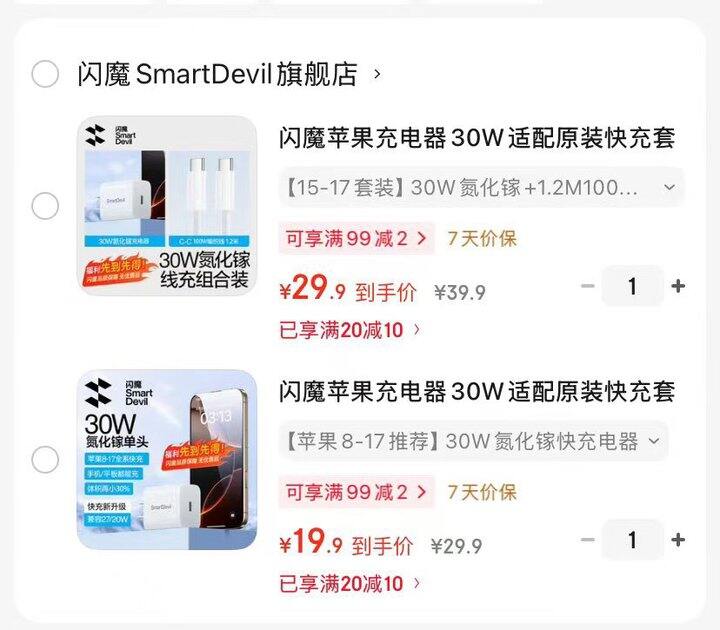Expand 已享满20减10 details for ¥29.9 item
Viewport: 720px width, 630px height.
350,329
